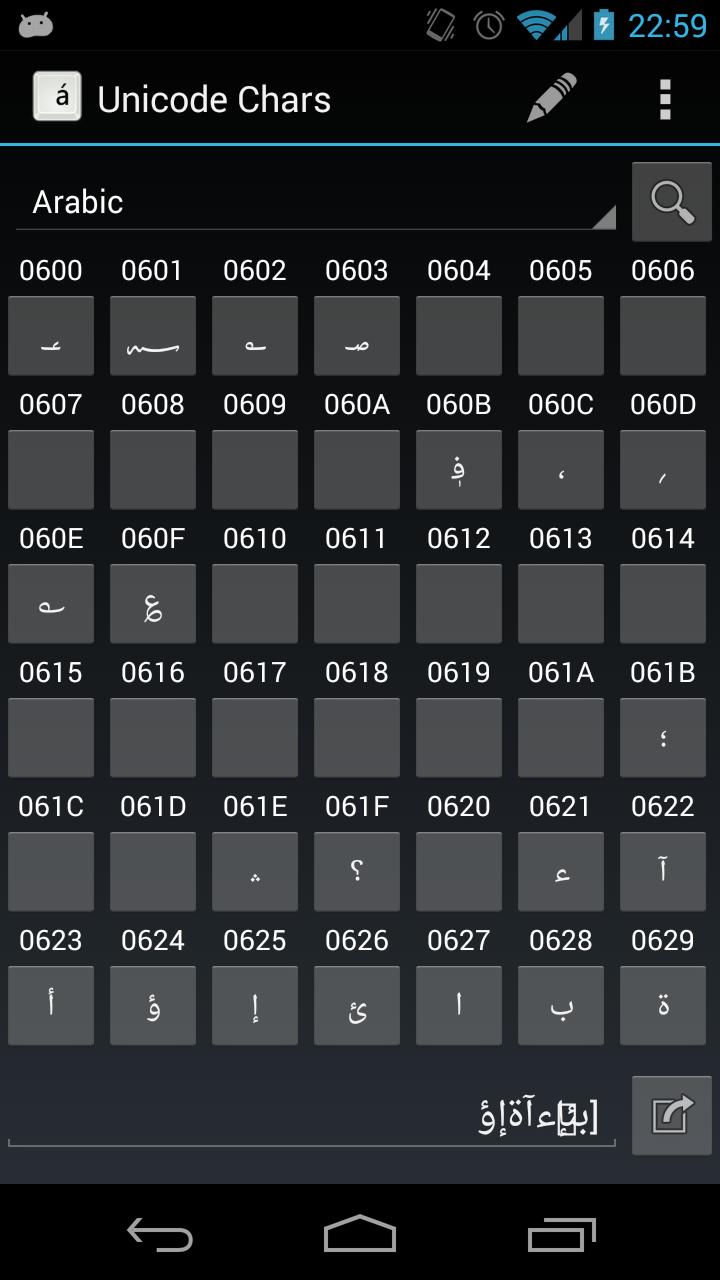
Task: Expand the Arabic block dropdown
Action: point(316,202)
